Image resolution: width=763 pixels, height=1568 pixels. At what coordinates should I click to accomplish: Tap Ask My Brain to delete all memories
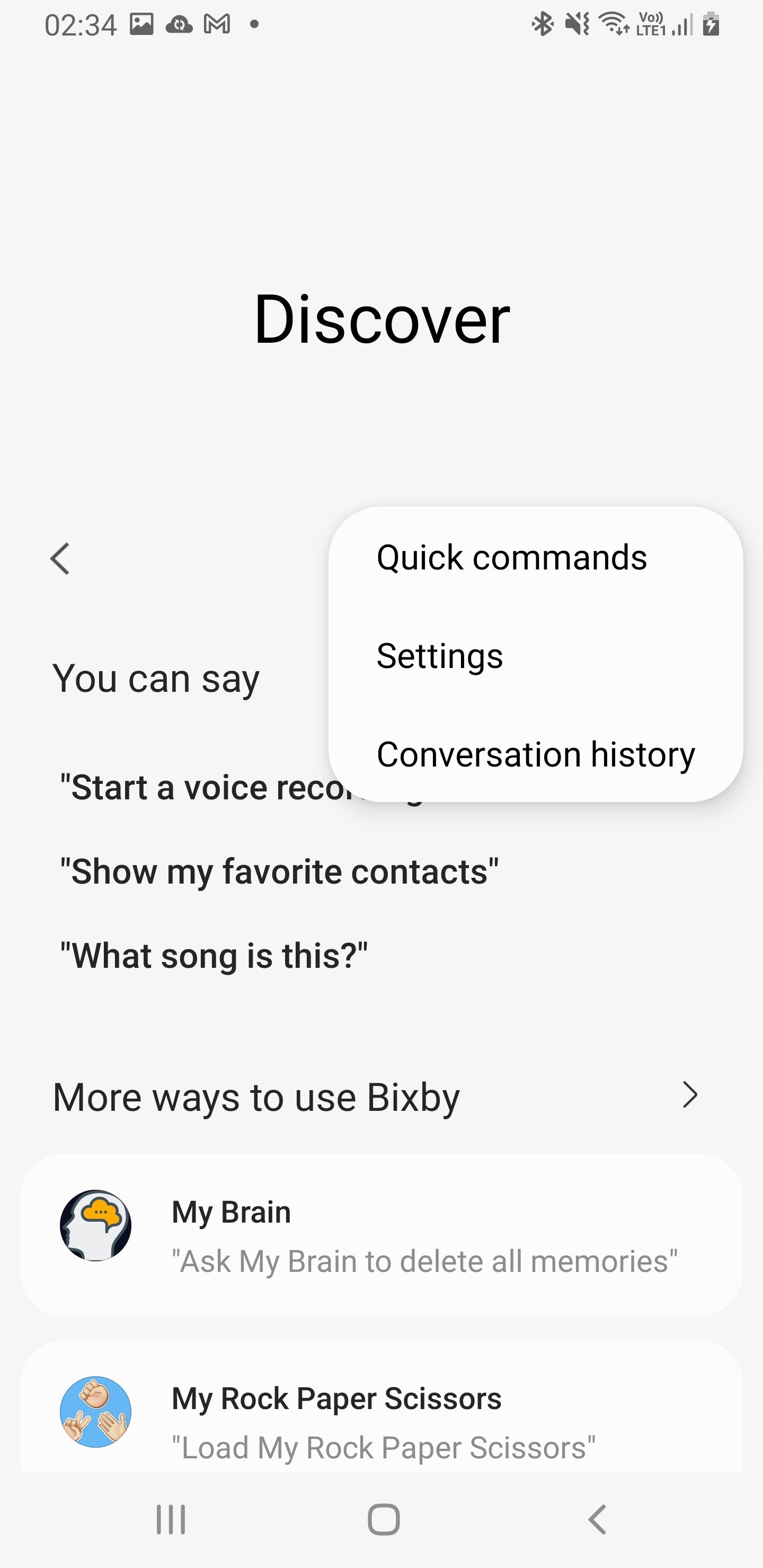(x=424, y=1261)
